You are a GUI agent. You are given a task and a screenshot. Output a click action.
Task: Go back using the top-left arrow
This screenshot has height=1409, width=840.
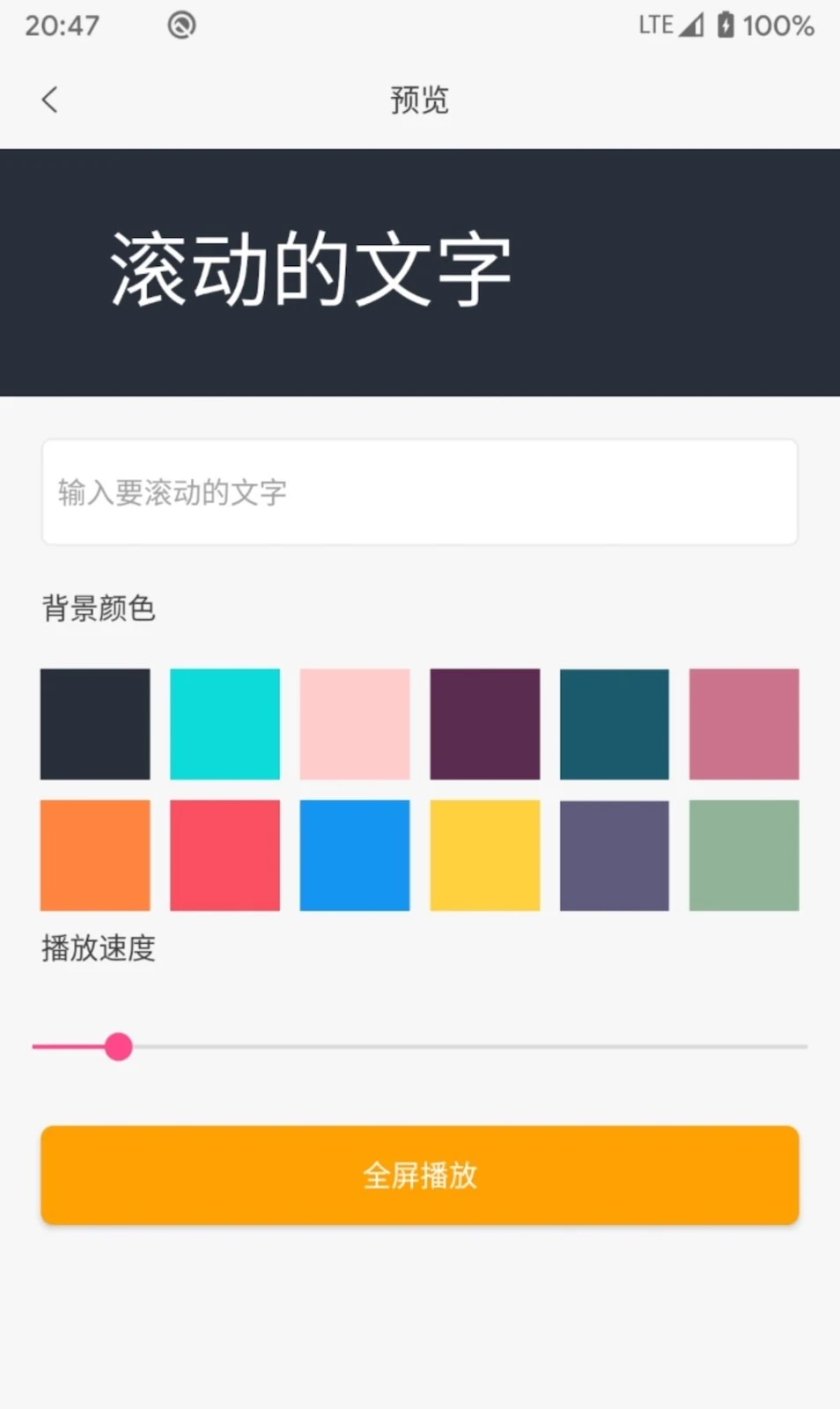pos(50,100)
